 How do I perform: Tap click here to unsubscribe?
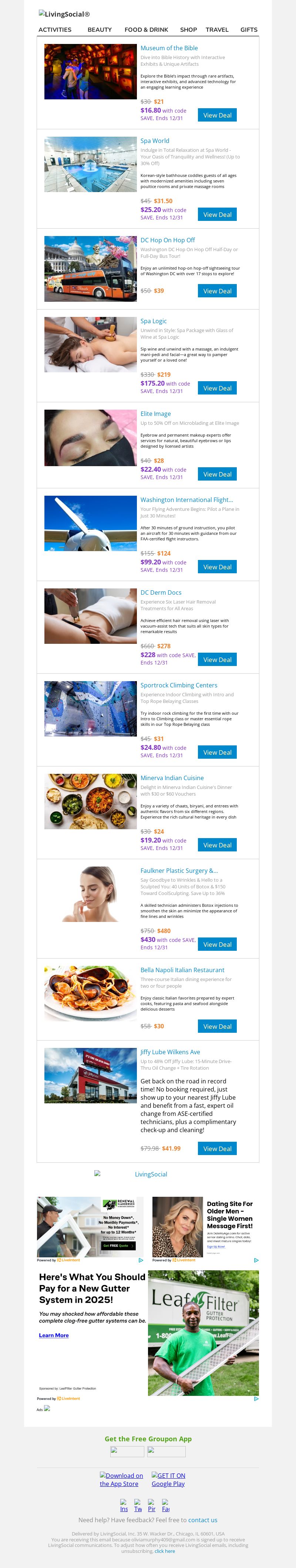coord(164,1551)
